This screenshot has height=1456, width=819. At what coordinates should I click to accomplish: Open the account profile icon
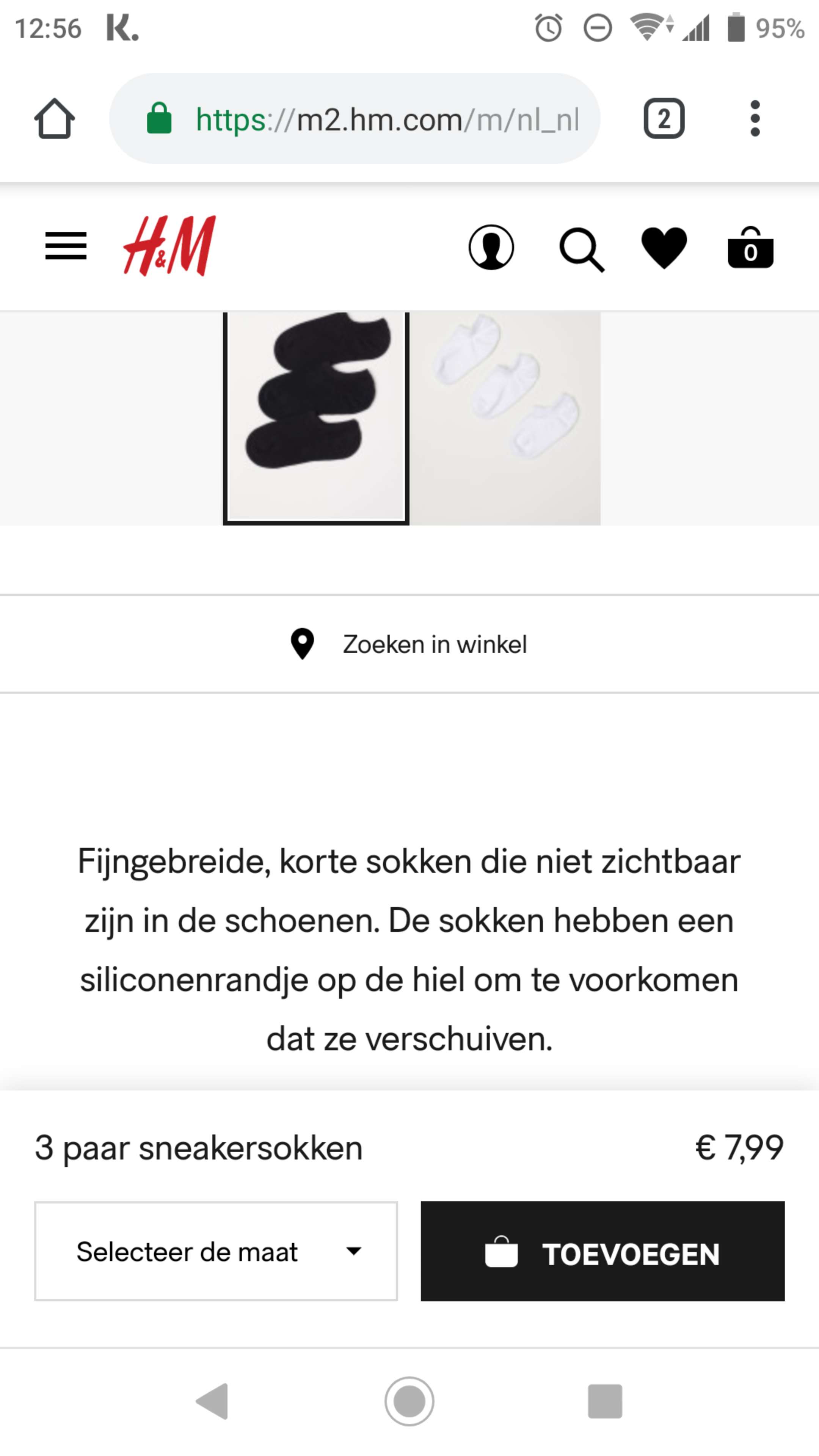(x=491, y=247)
